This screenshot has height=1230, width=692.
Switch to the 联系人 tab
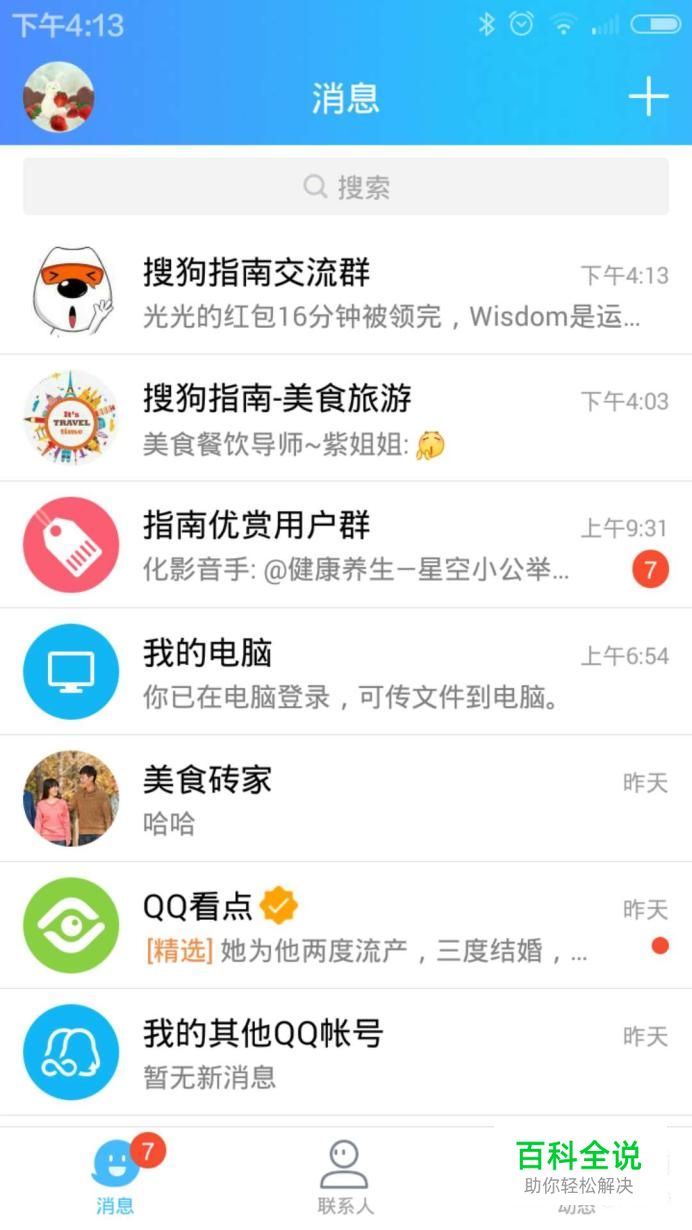click(x=345, y=1178)
